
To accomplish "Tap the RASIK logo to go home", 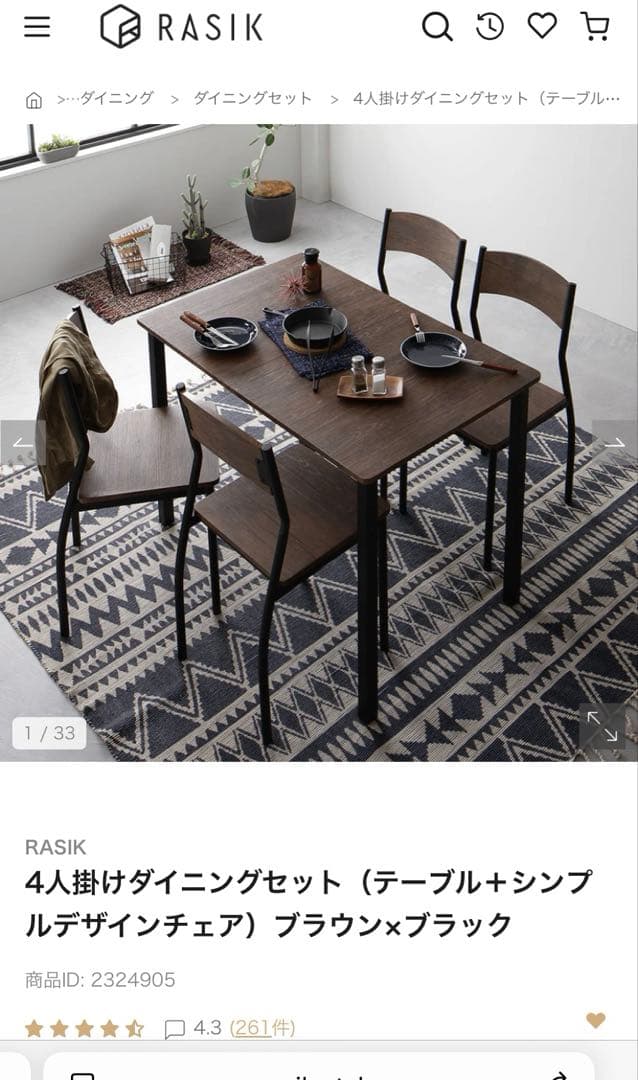I will pos(182,27).
